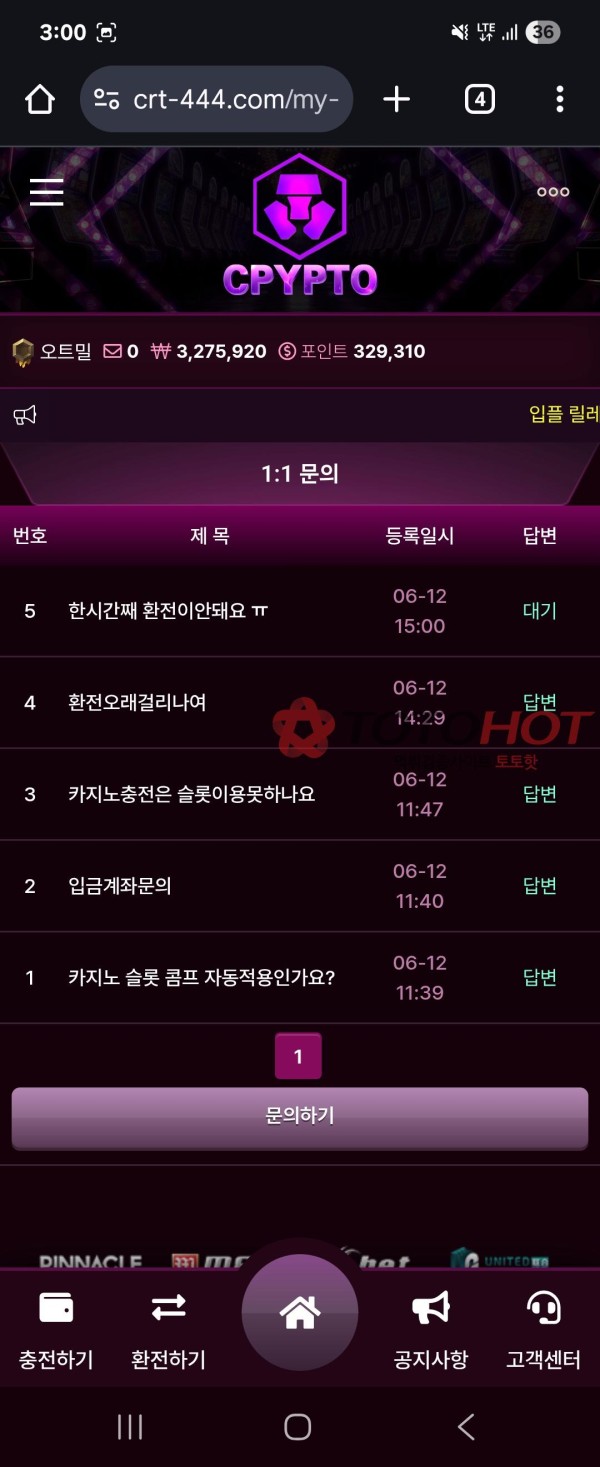Open inquiry 환전오래걸리나여

[137, 703]
